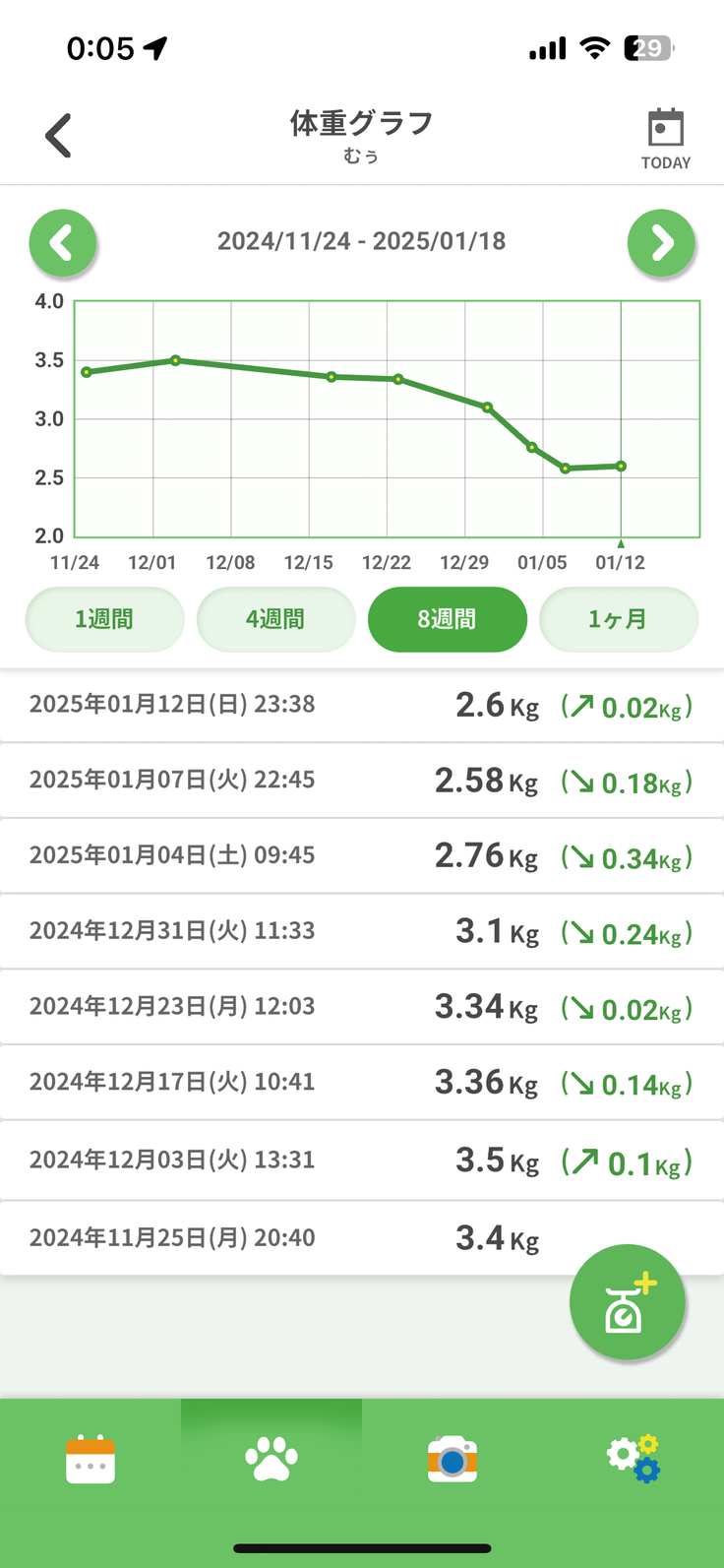This screenshot has width=724, height=1568.
Task: Open the camera tab in bottom bar
Action: click(x=452, y=1459)
